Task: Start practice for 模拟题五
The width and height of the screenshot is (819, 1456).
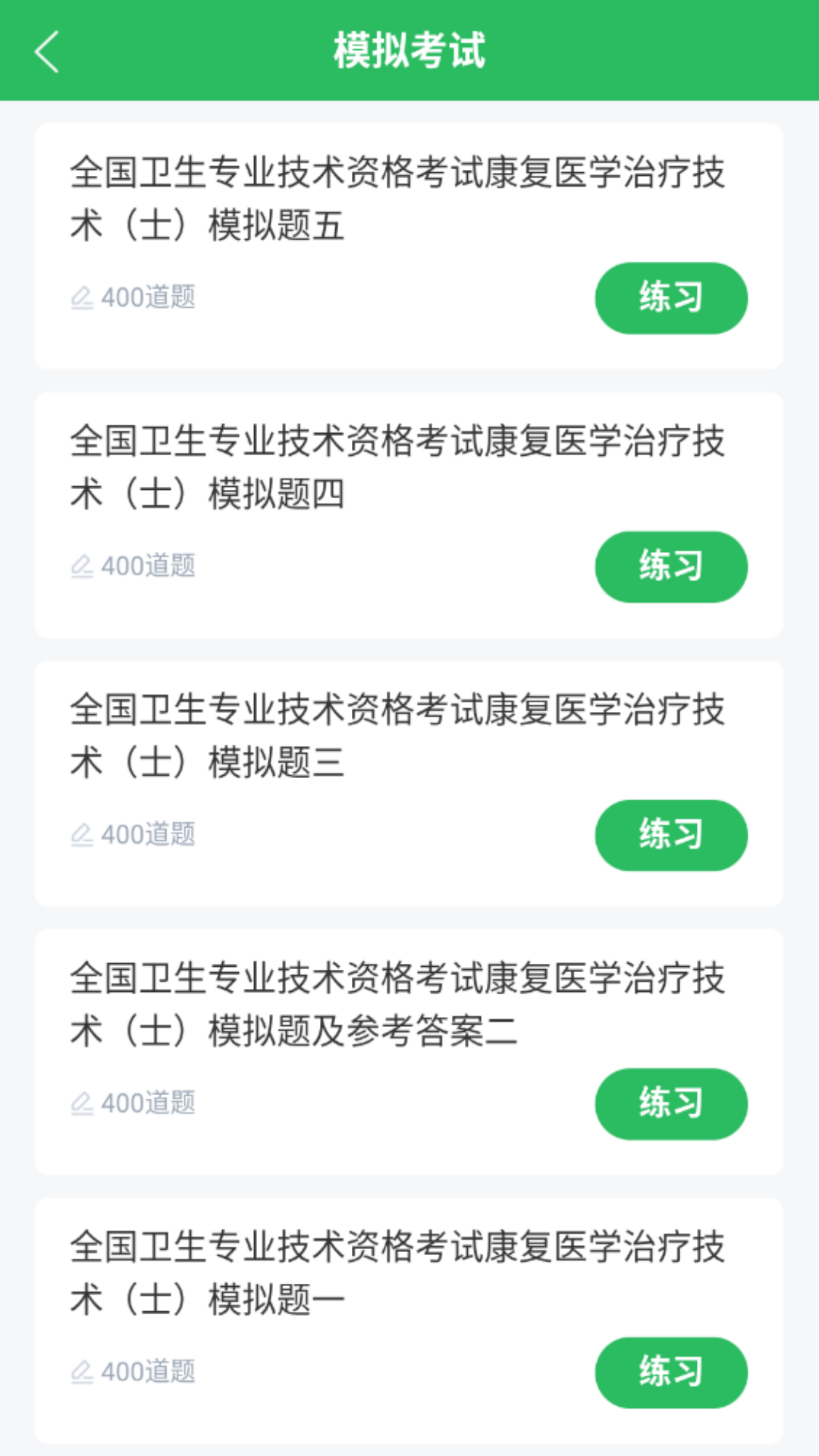Action: (672, 297)
